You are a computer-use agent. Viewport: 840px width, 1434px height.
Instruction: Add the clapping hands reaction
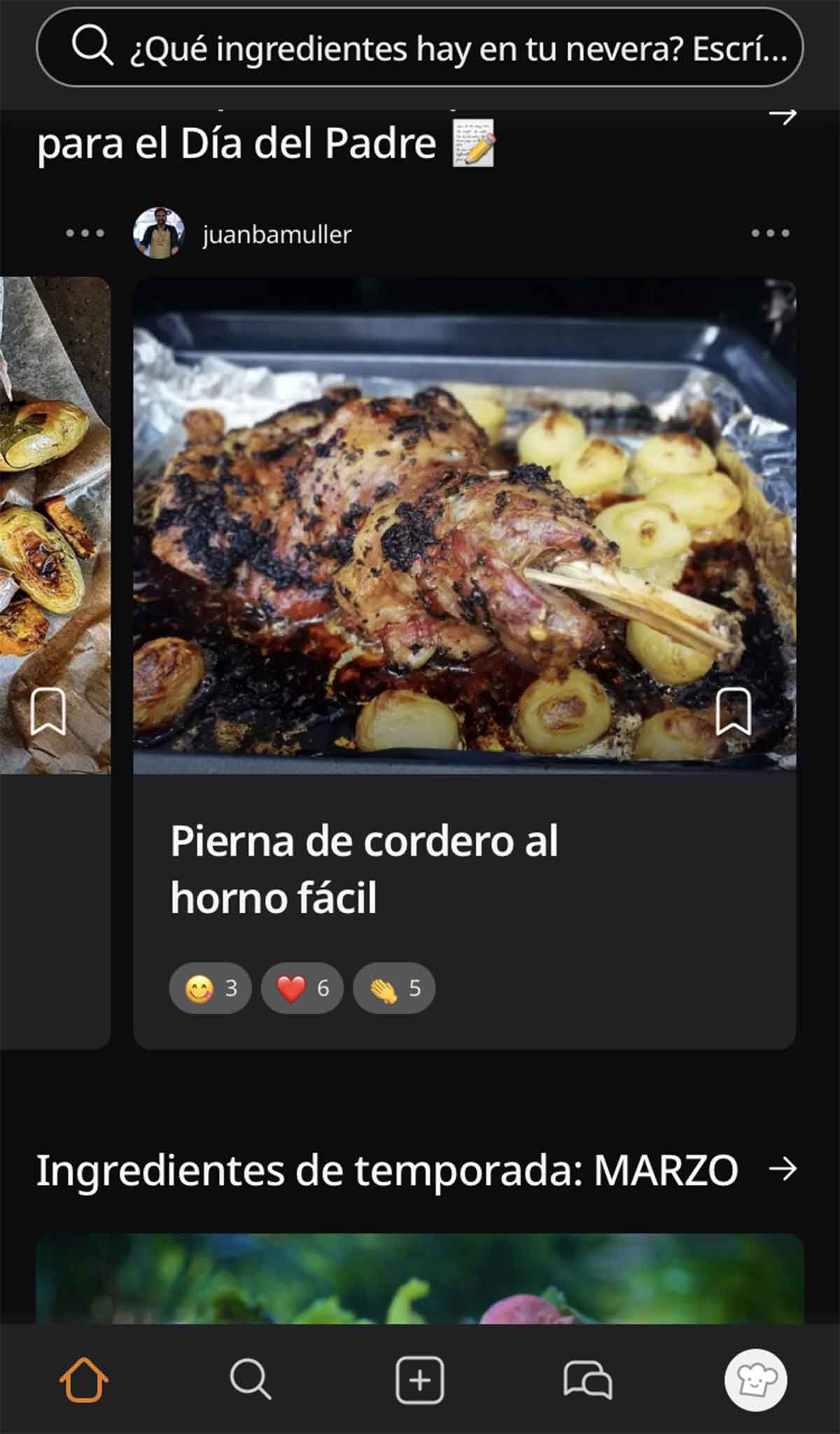(x=394, y=988)
